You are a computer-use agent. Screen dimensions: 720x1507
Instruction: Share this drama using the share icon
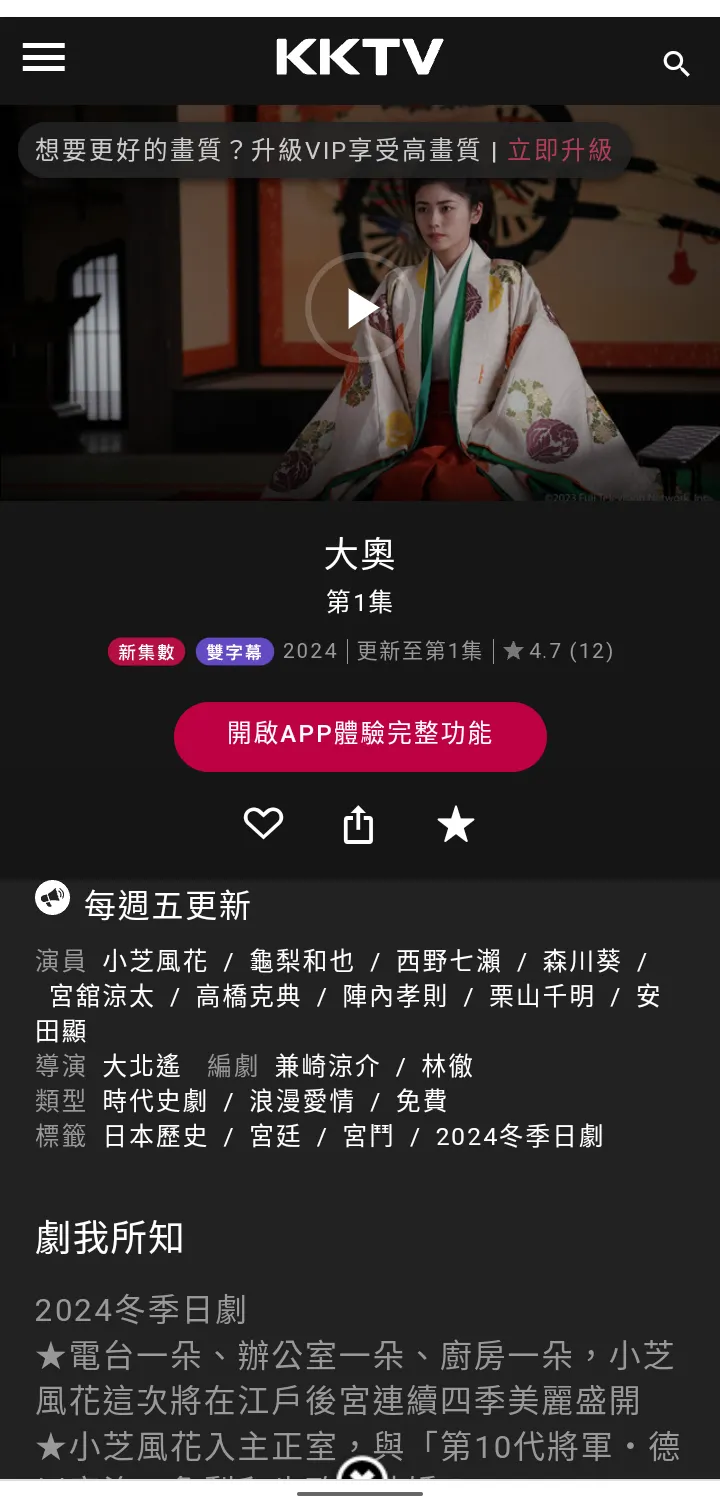359,824
